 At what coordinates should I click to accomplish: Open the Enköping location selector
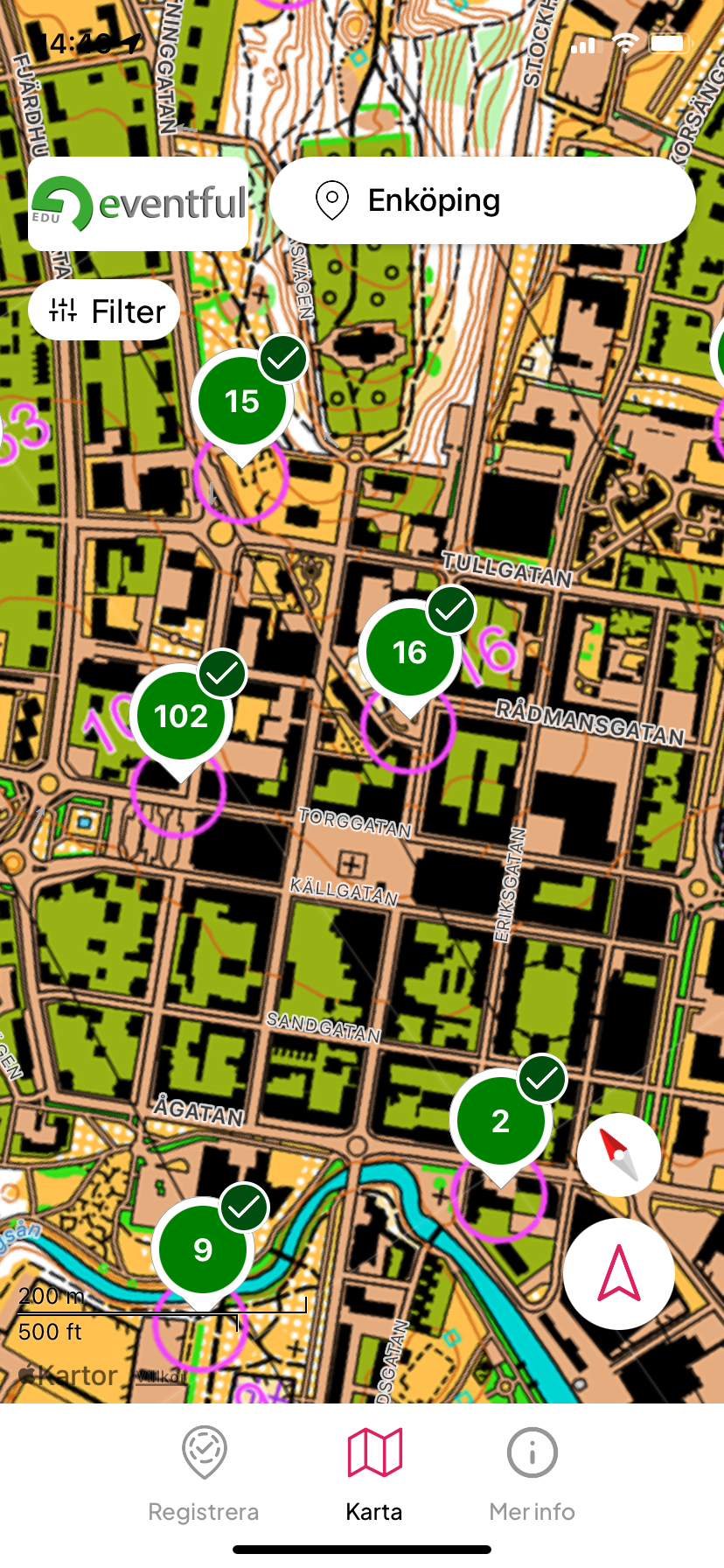[x=483, y=200]
